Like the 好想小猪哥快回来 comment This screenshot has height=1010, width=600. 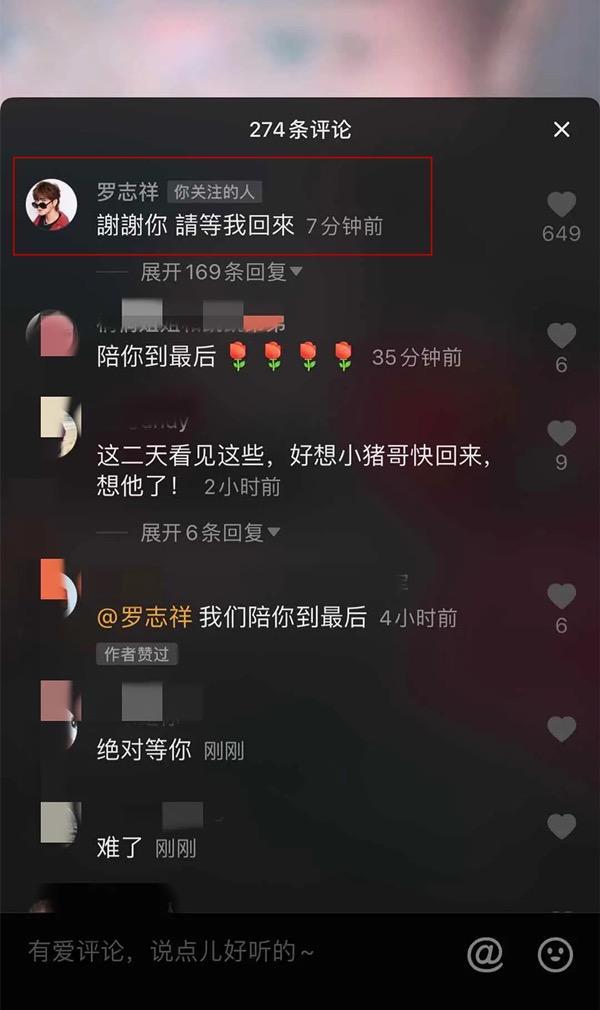[x=561, y=433]
